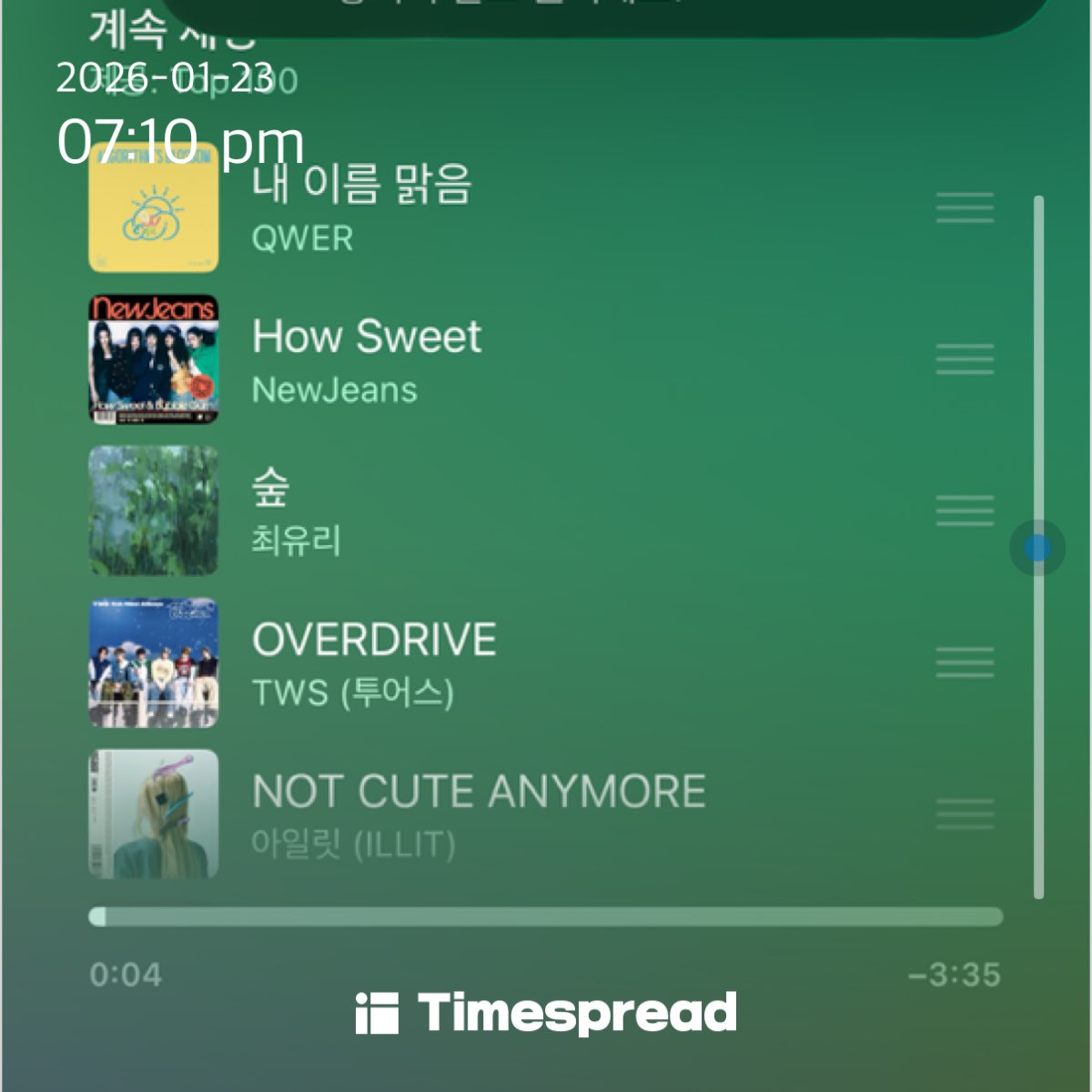Screen dimensions: 1092x1092
Task: Play 숲 by 최유리 from the queue
Action: [x=296, y=511]
